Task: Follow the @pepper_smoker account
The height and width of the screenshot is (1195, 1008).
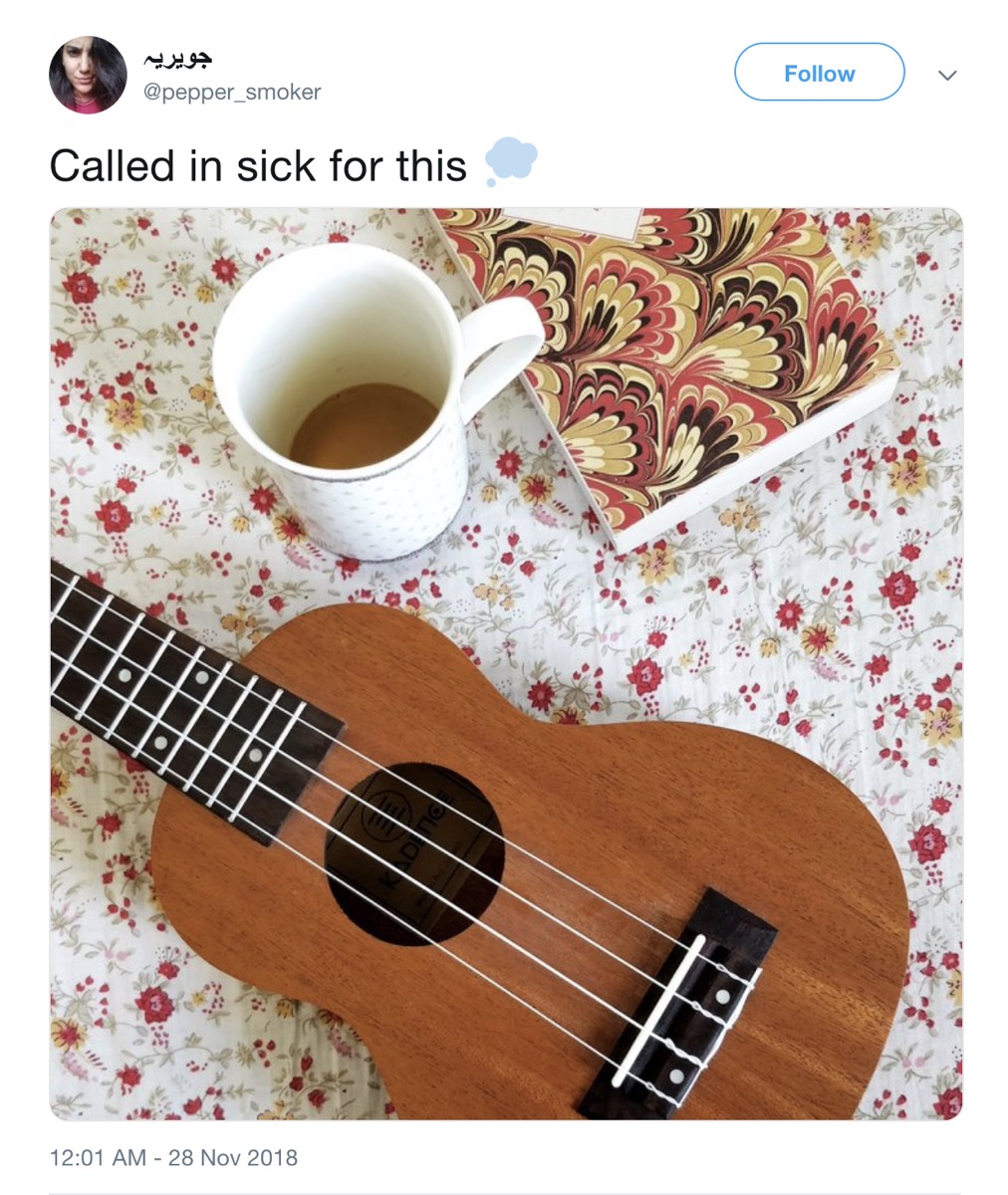Action: click(819, 73)
